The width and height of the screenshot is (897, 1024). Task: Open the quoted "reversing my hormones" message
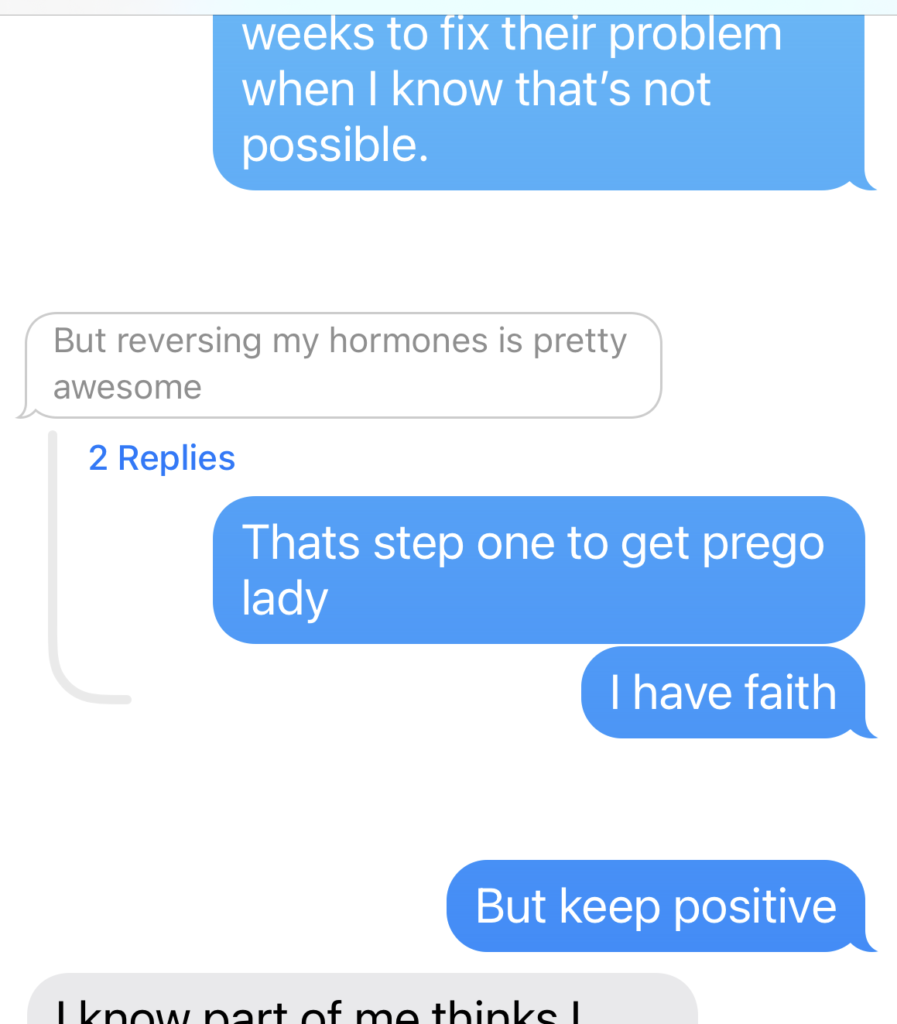click(340, 364)
